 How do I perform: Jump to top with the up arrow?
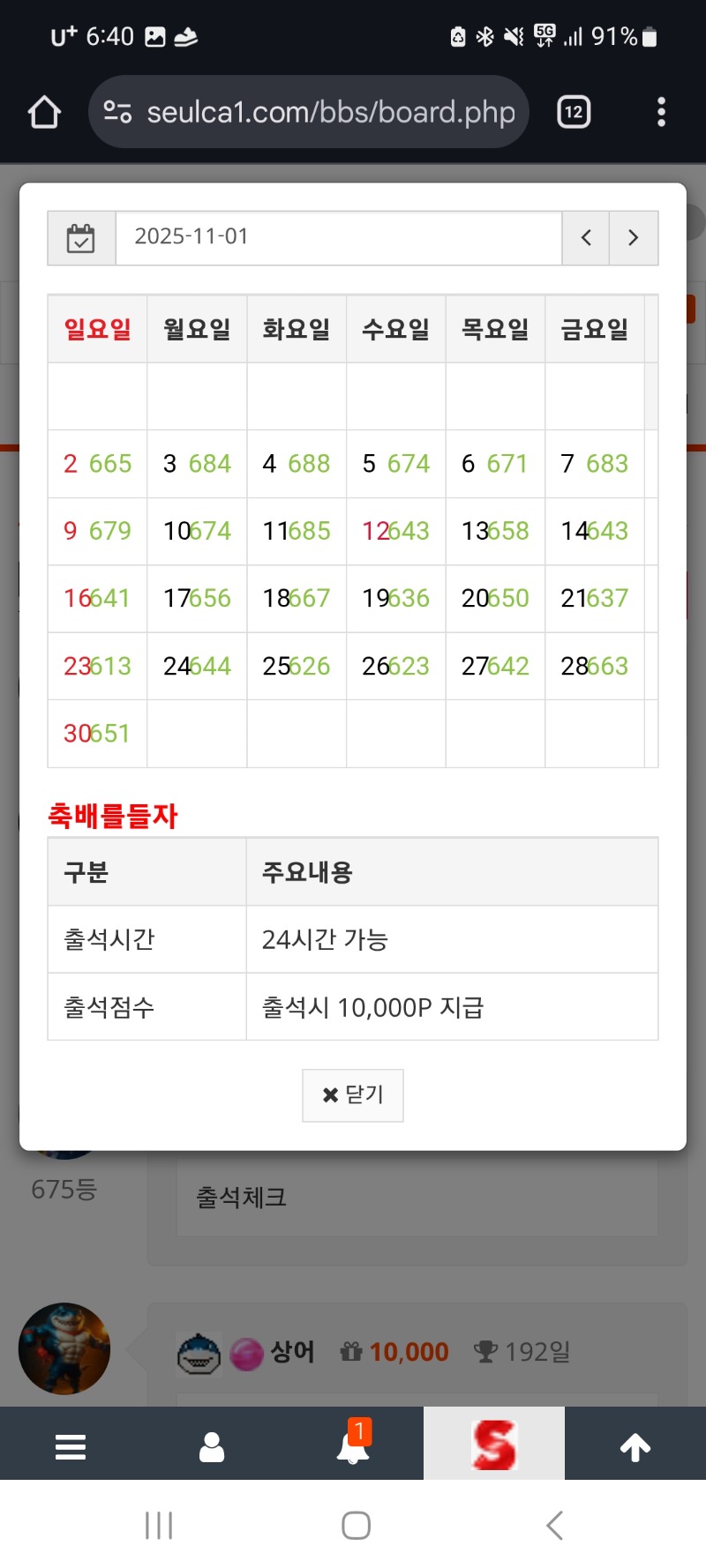pyautogui.click(x=635, y=1447)
